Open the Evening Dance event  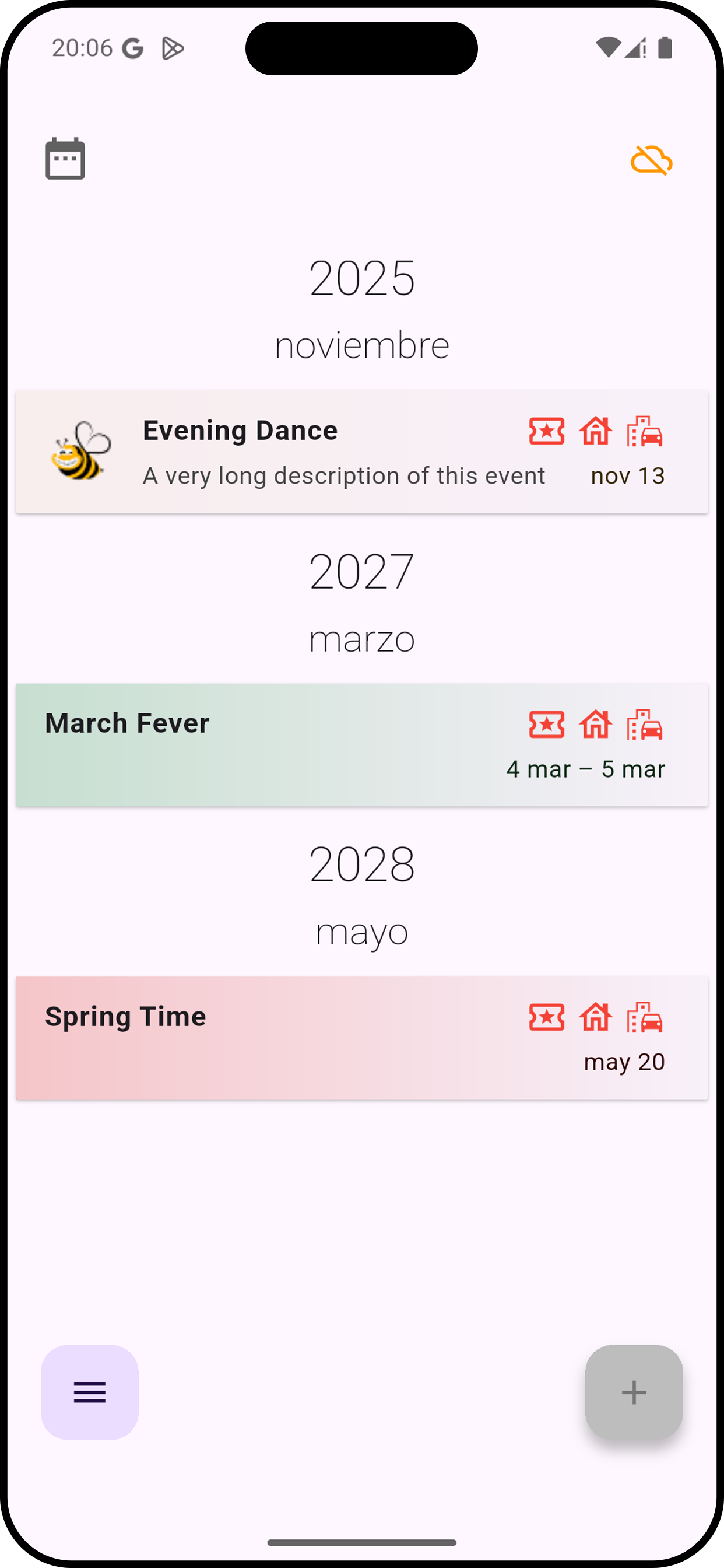pyautogui.click(x=274, y=452)
